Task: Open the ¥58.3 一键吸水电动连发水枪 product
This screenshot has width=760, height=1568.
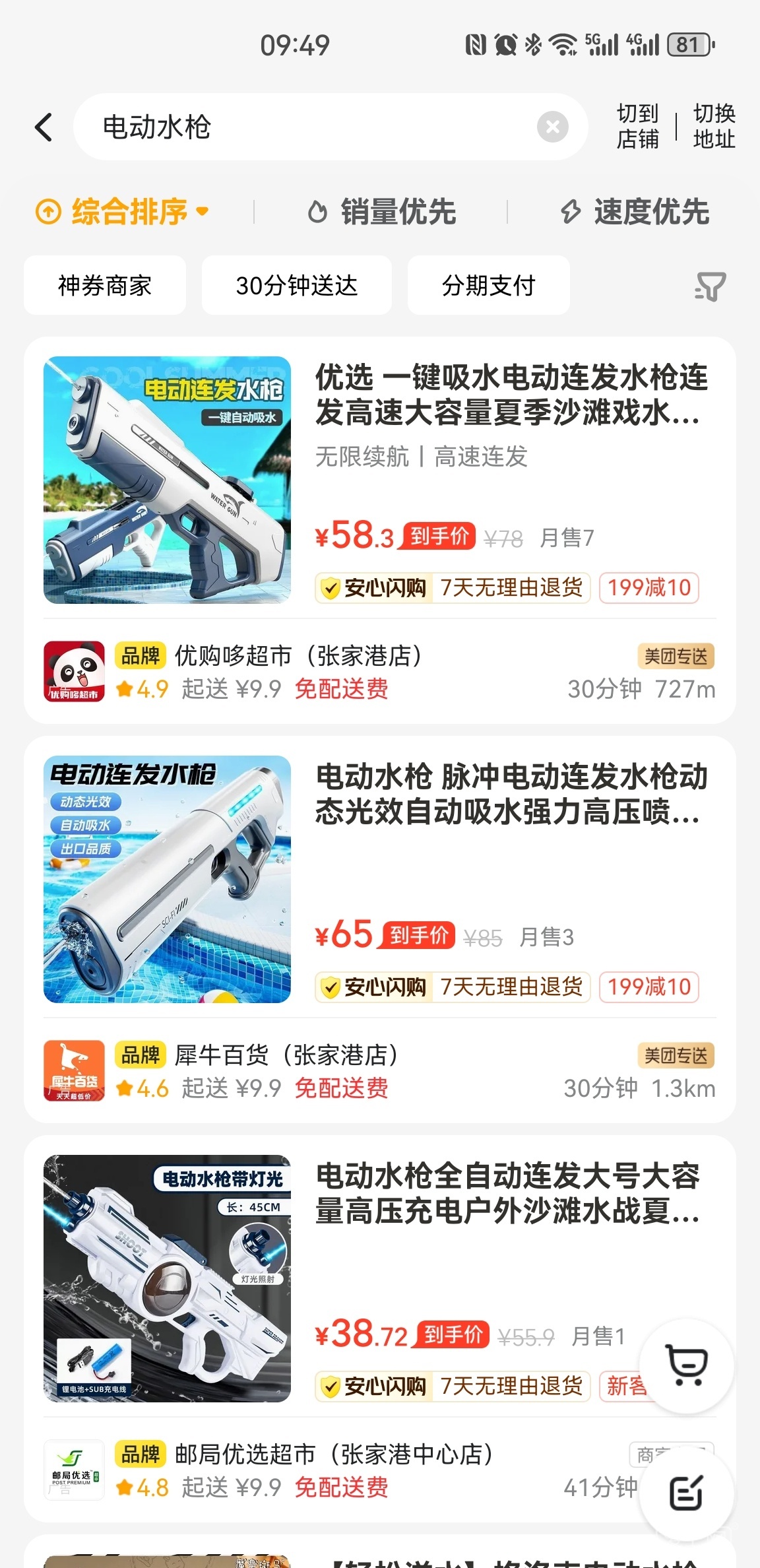Action: click(511, 396)
